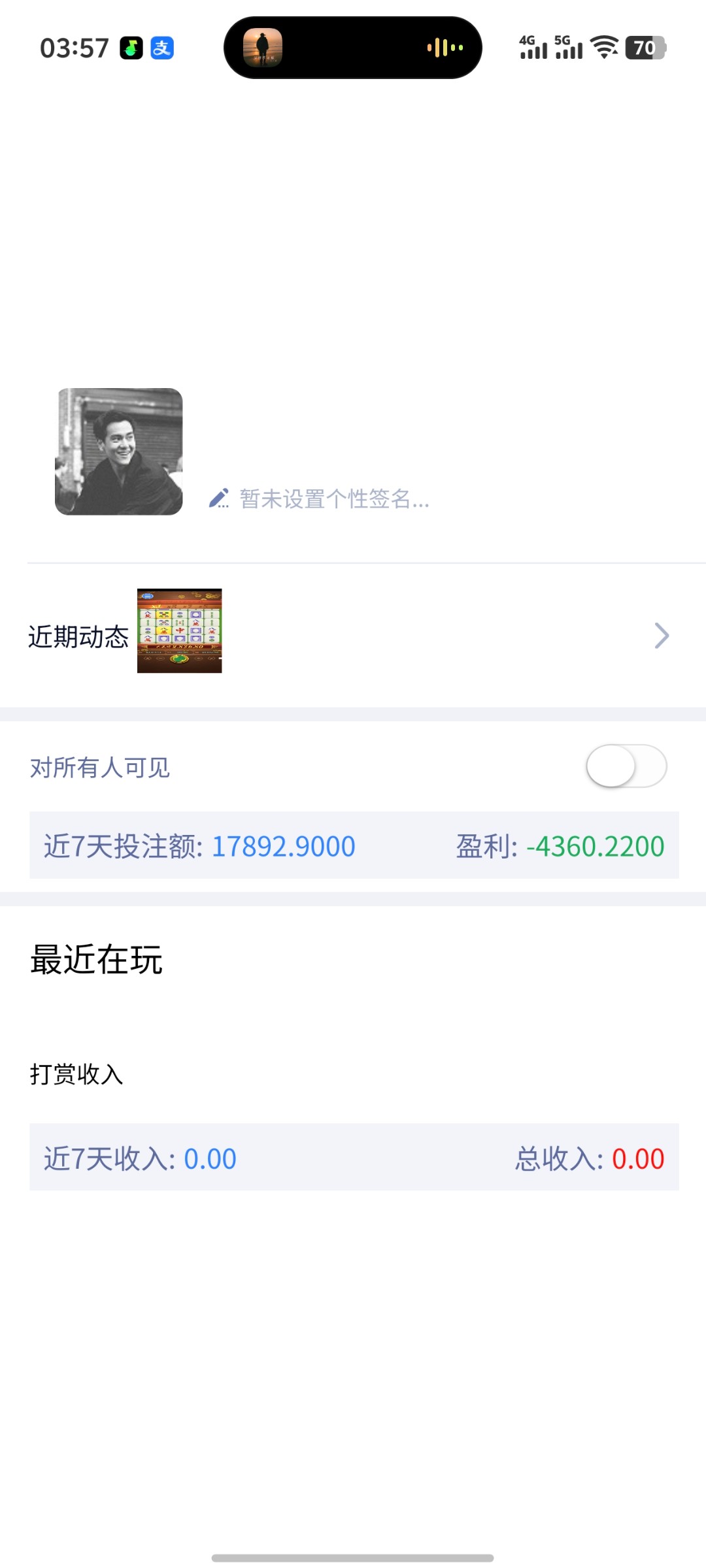This screenshot has width=706, height=1568.
Task: Edit the personal signature placeholder
Action: [x=319, y=498]
